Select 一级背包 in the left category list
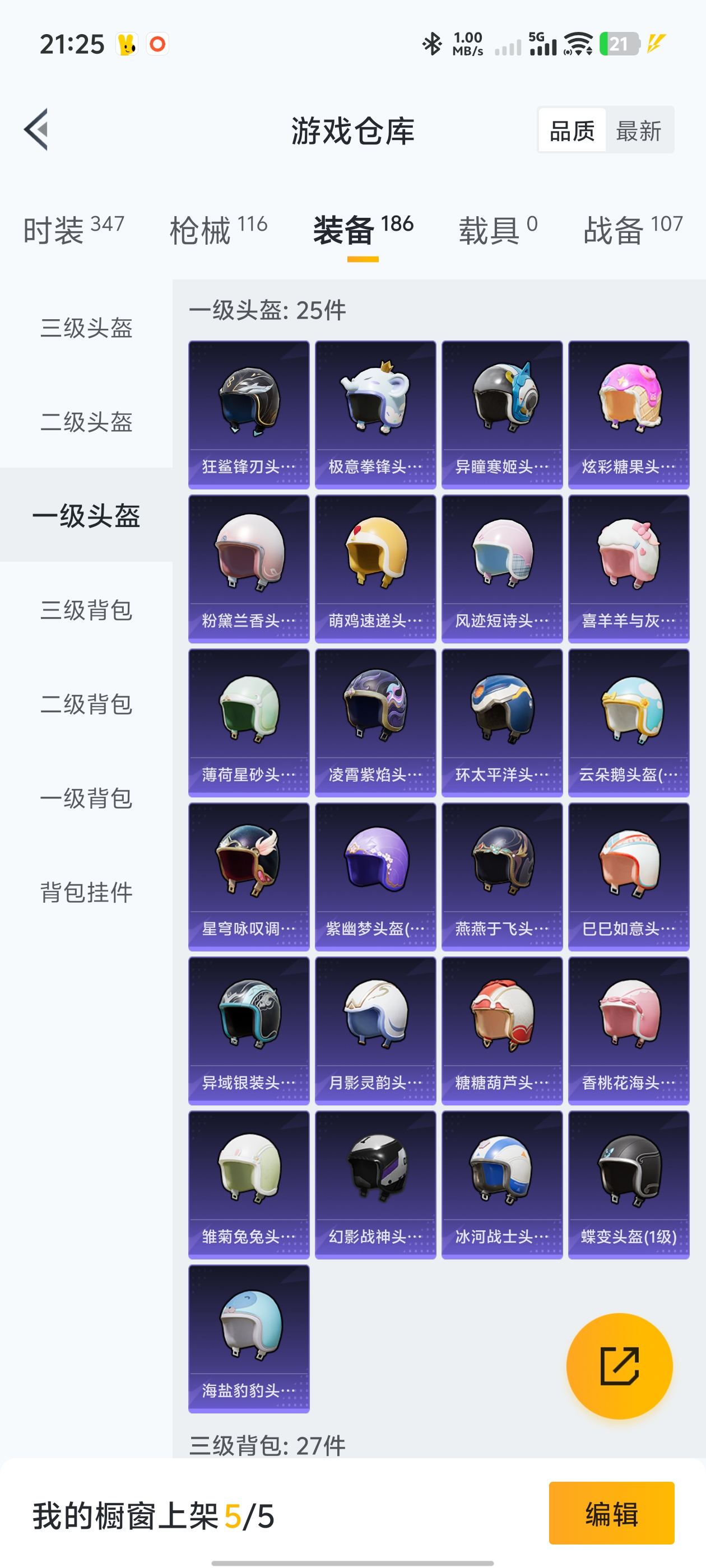Image resolution: width=706 pixels, height=1568 pixels. tap(86, 799)
